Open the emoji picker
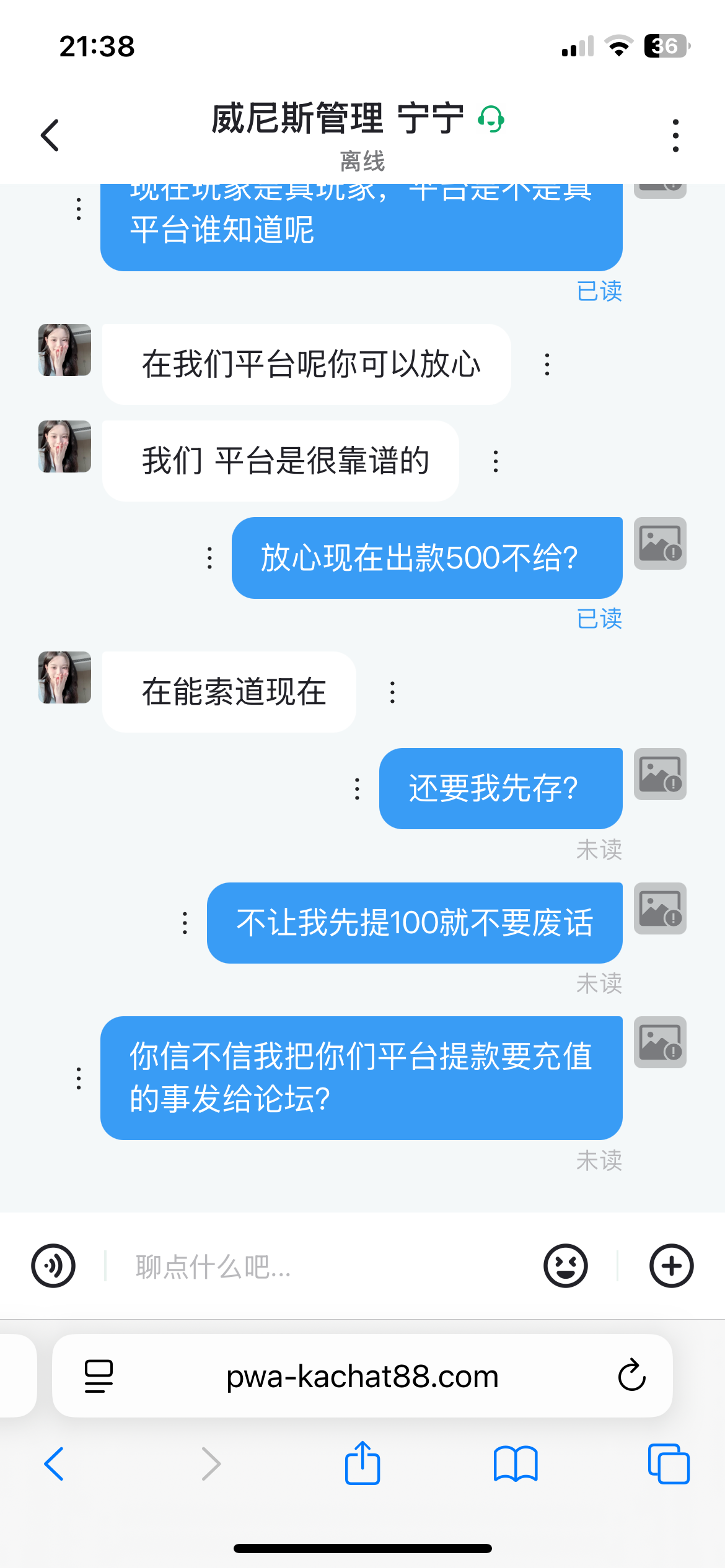 (x=566, y=1266)
